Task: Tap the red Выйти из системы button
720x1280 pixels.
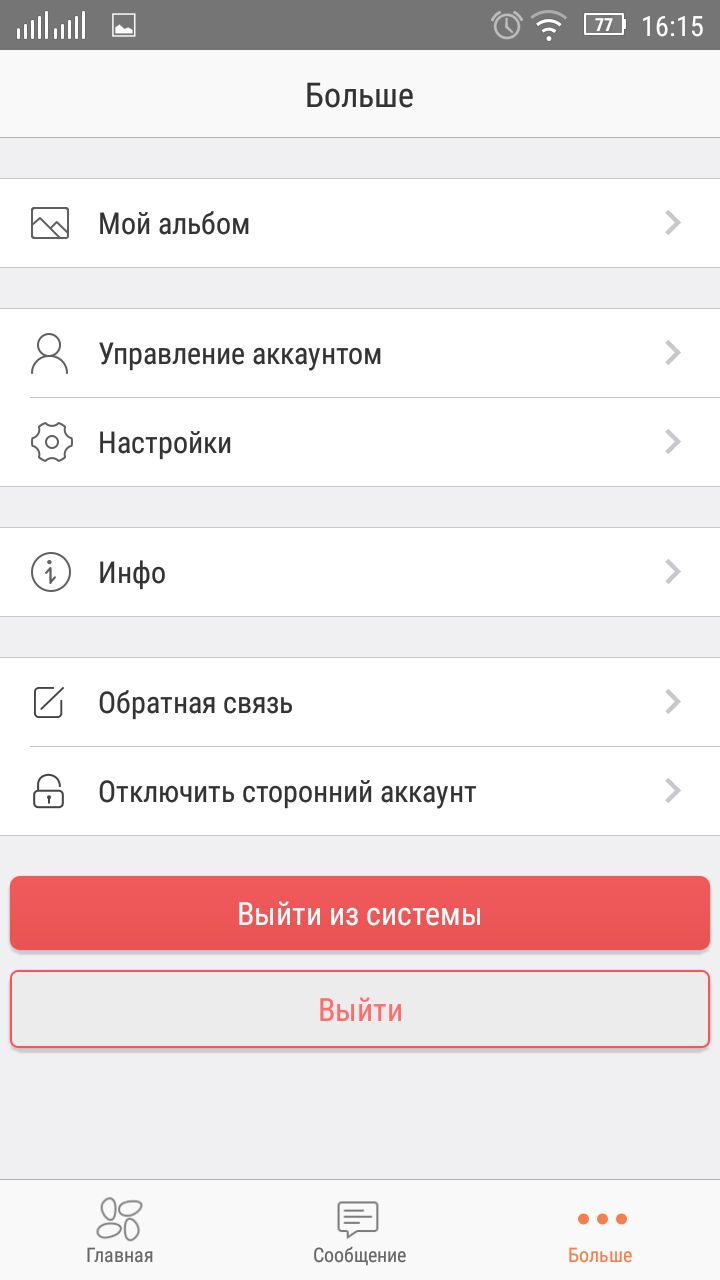Action: click(x=360, y=913)
